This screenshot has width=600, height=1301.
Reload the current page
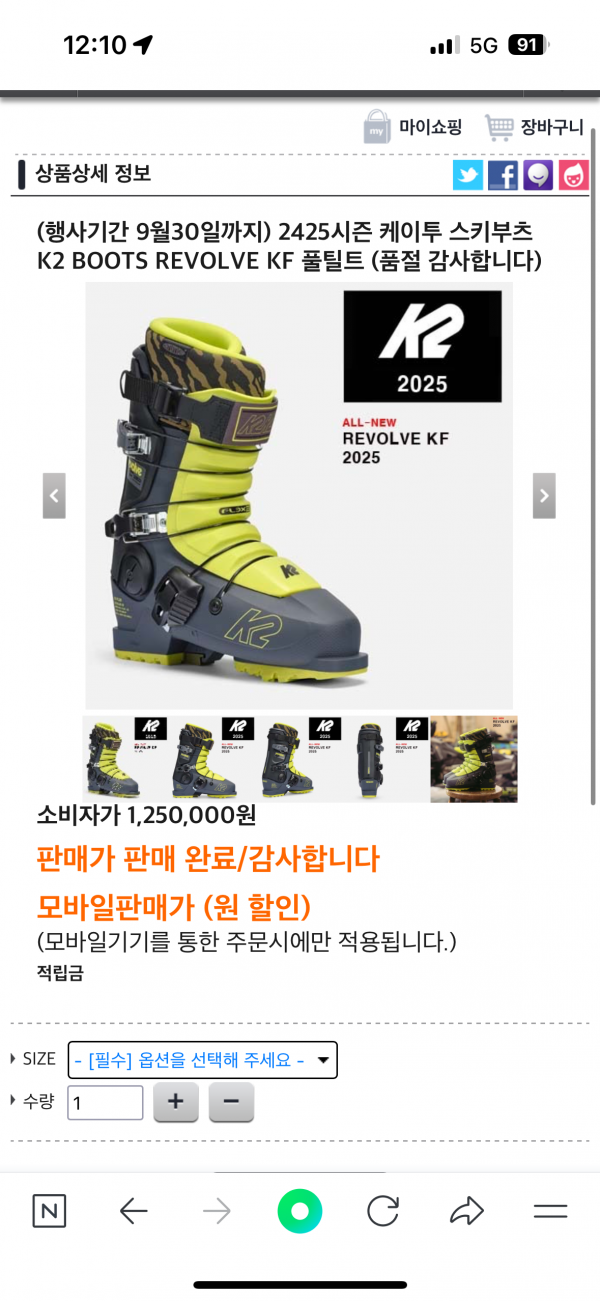click(x=383, y=1212)
